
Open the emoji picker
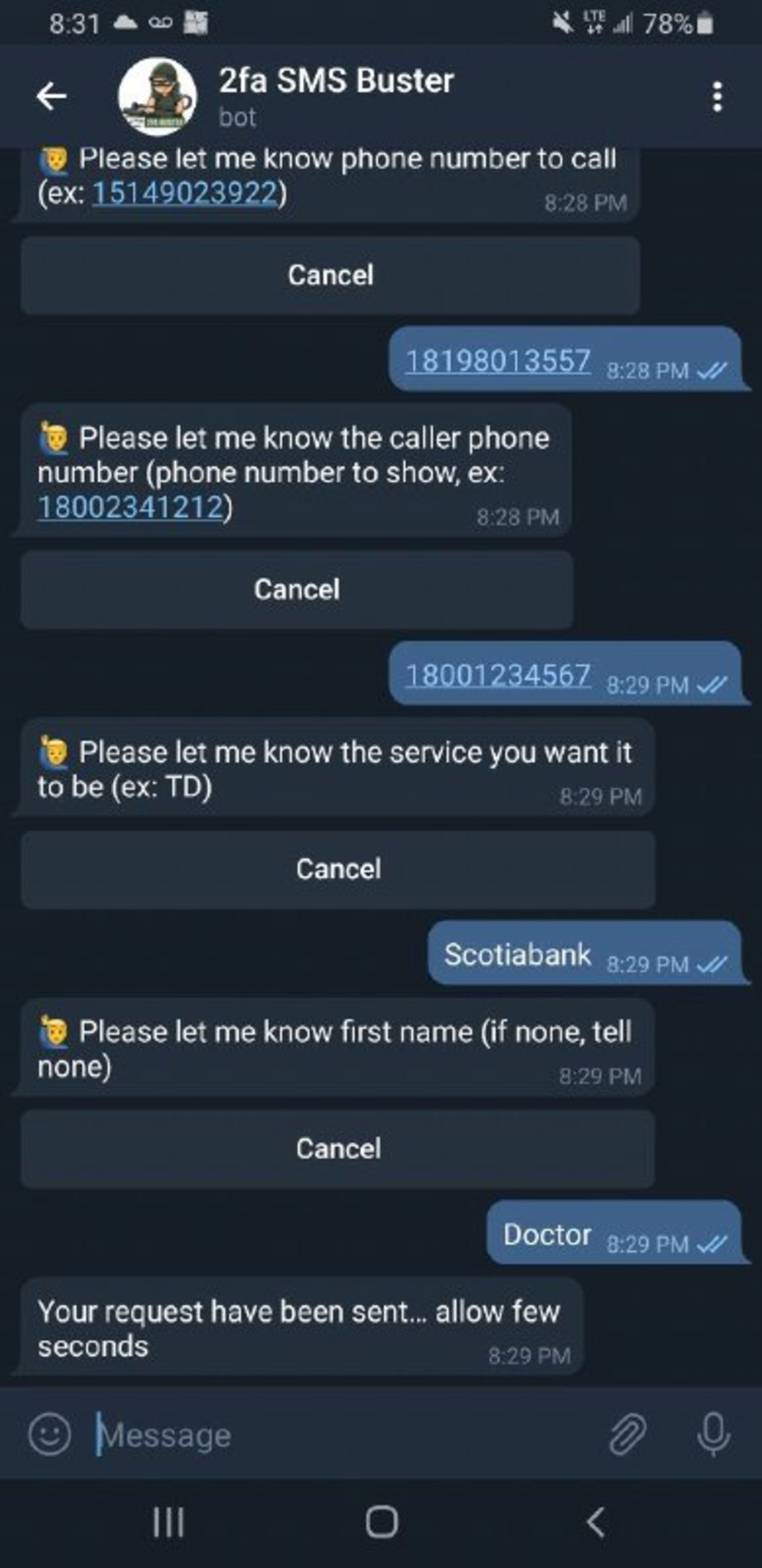pos(49,1435)
